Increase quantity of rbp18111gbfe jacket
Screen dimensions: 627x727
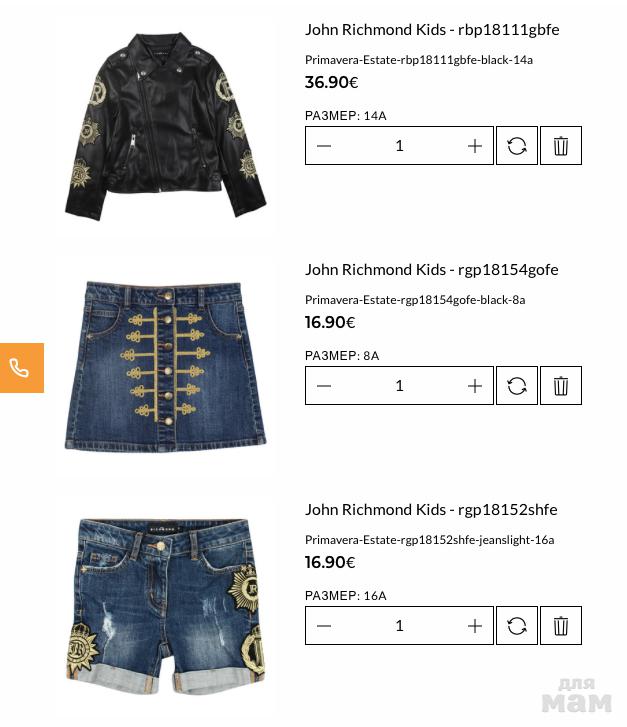[474, 146]
